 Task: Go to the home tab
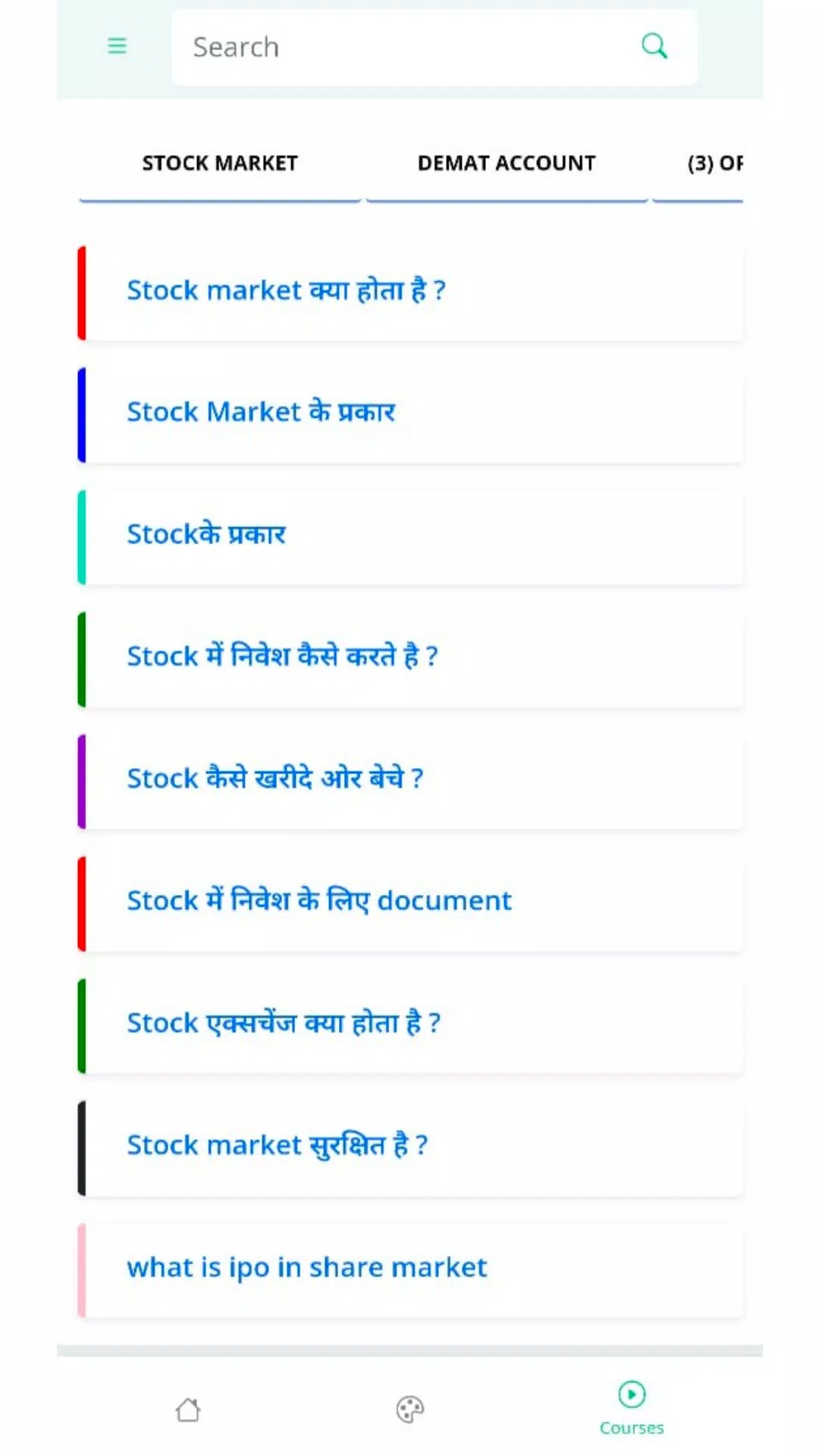coord(188,1410)
